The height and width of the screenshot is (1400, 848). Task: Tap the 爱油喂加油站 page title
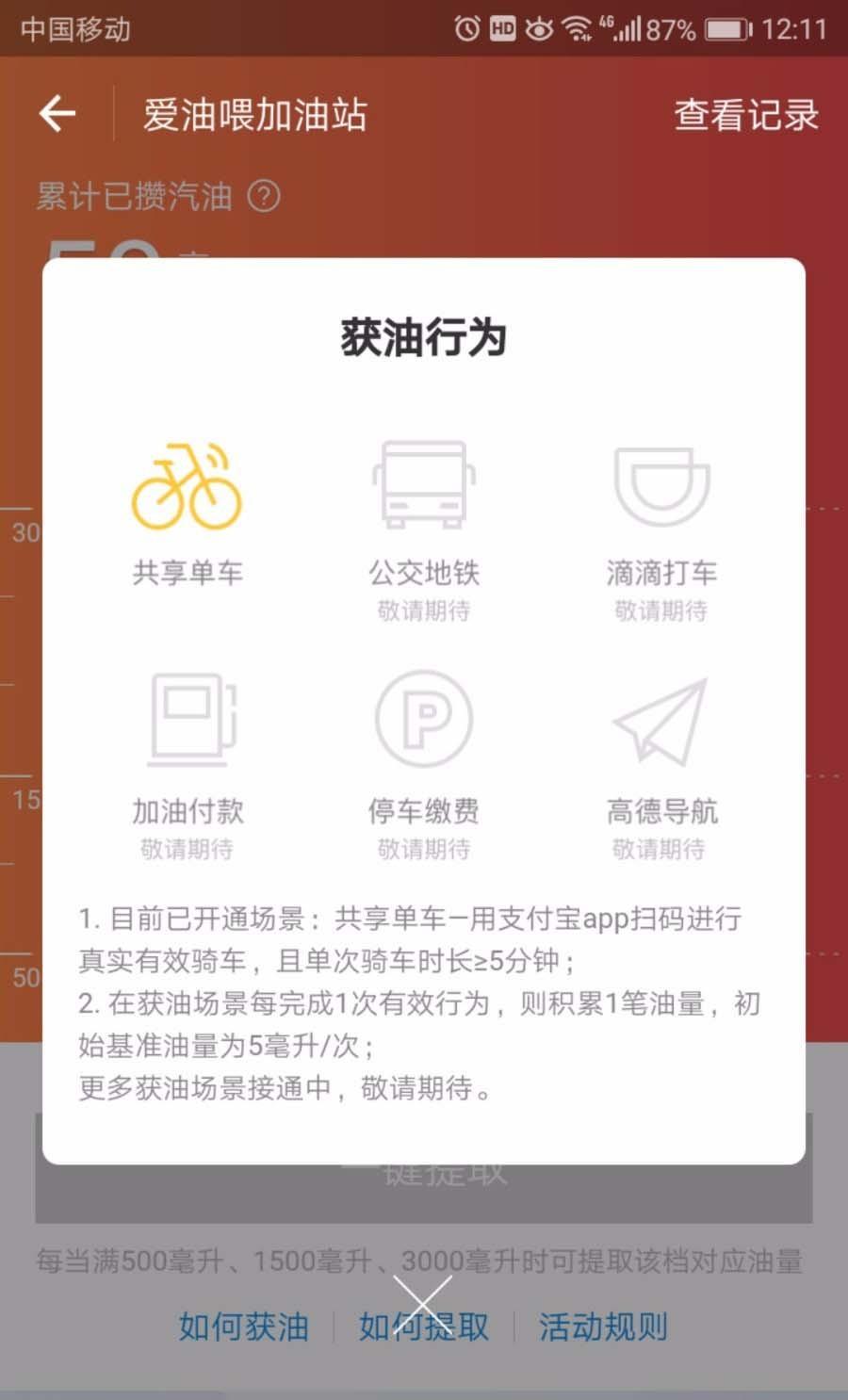[x=253, y=115]
